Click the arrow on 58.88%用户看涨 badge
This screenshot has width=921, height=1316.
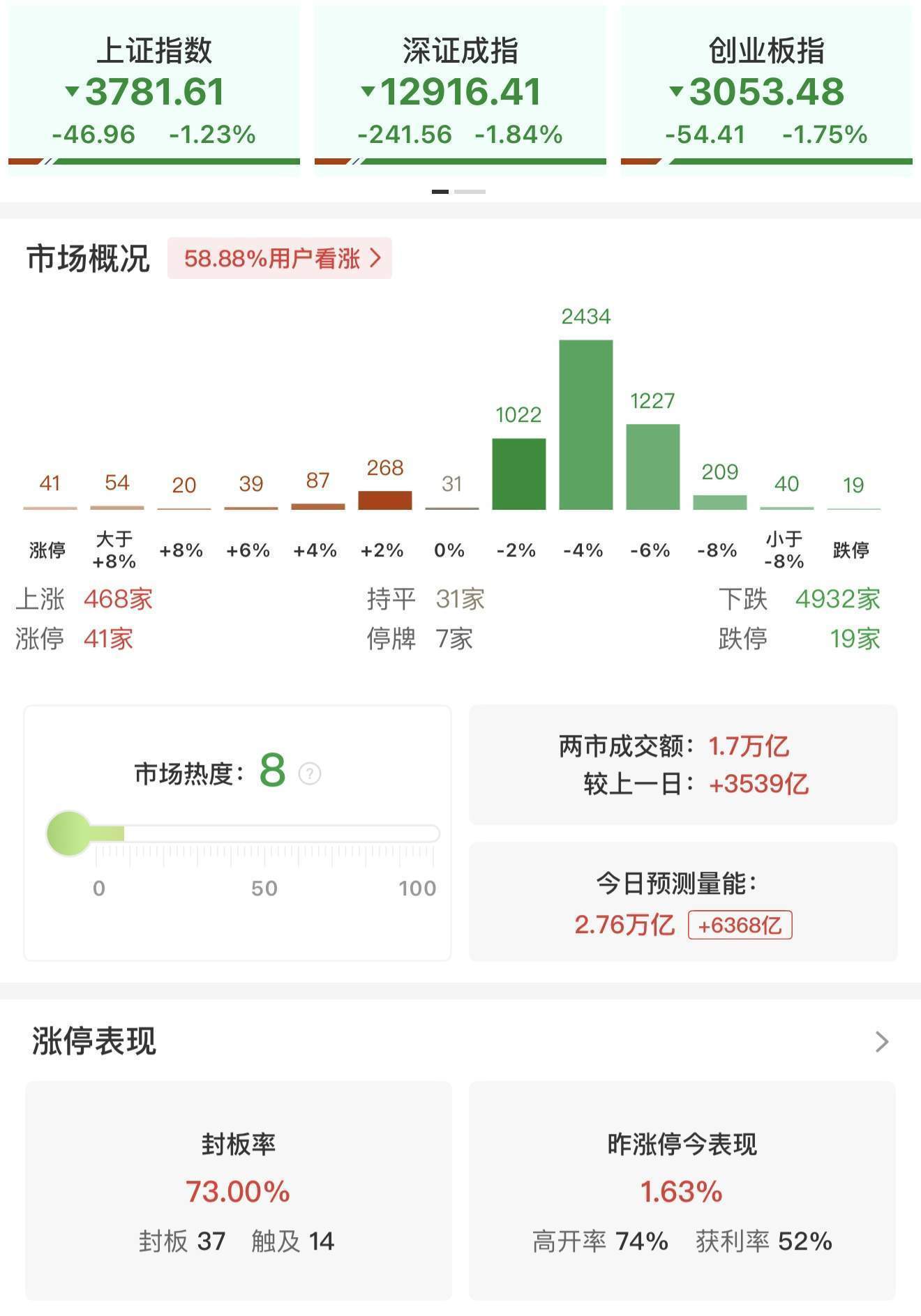pyautogui.click(x=377, y=258)
